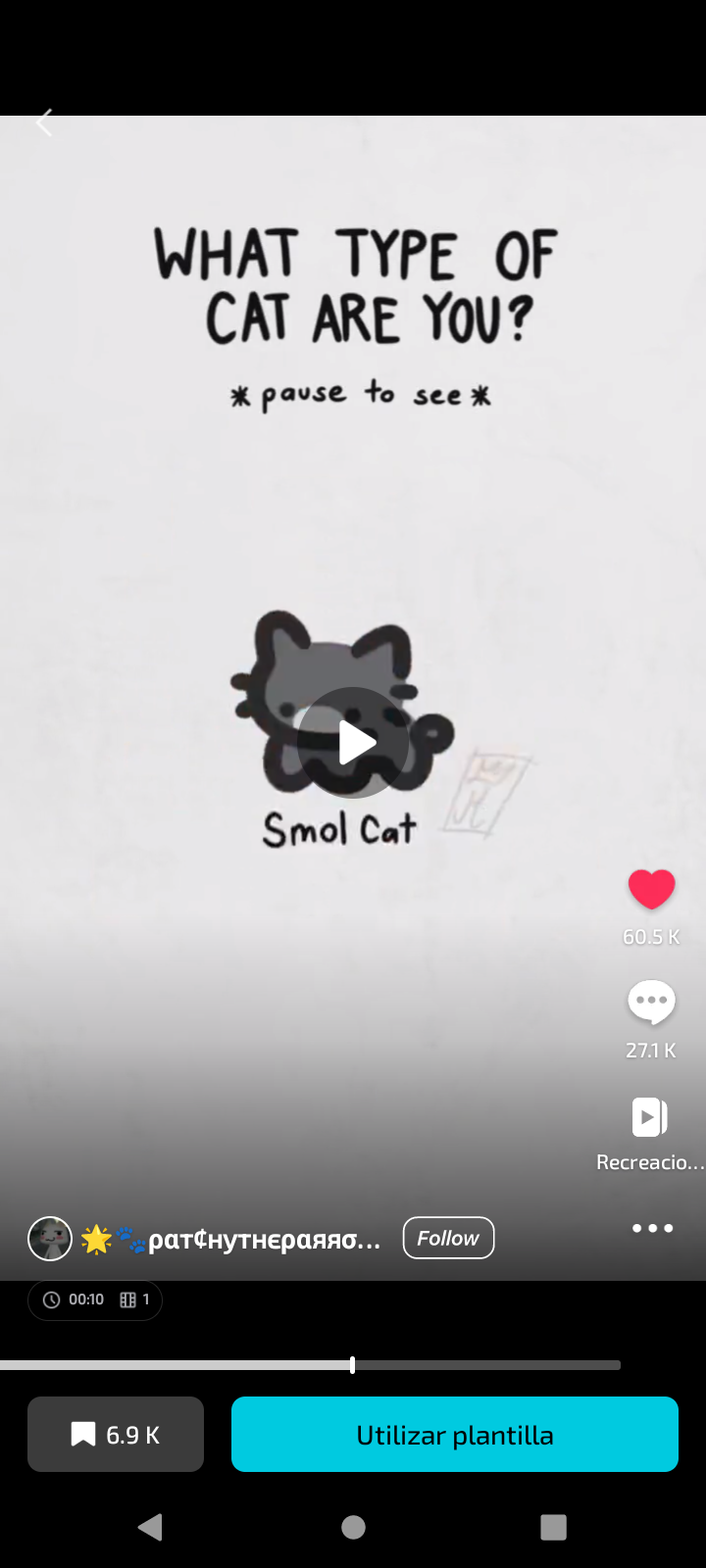
Task: Tap the Utilizar plantilla button
Action: click(x=454, y=1435)
